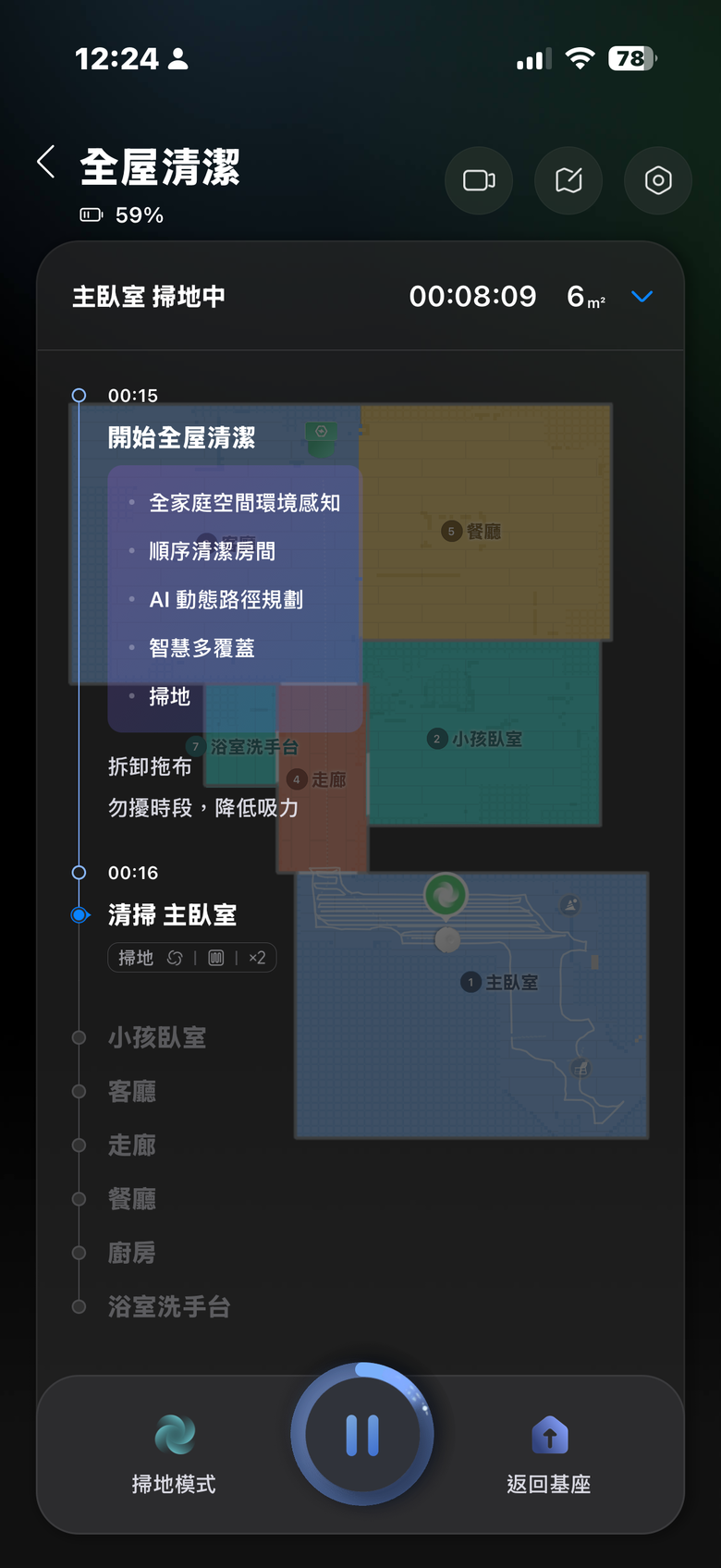
Task: Open the settings hexagon icon
Action: (657, 180)
